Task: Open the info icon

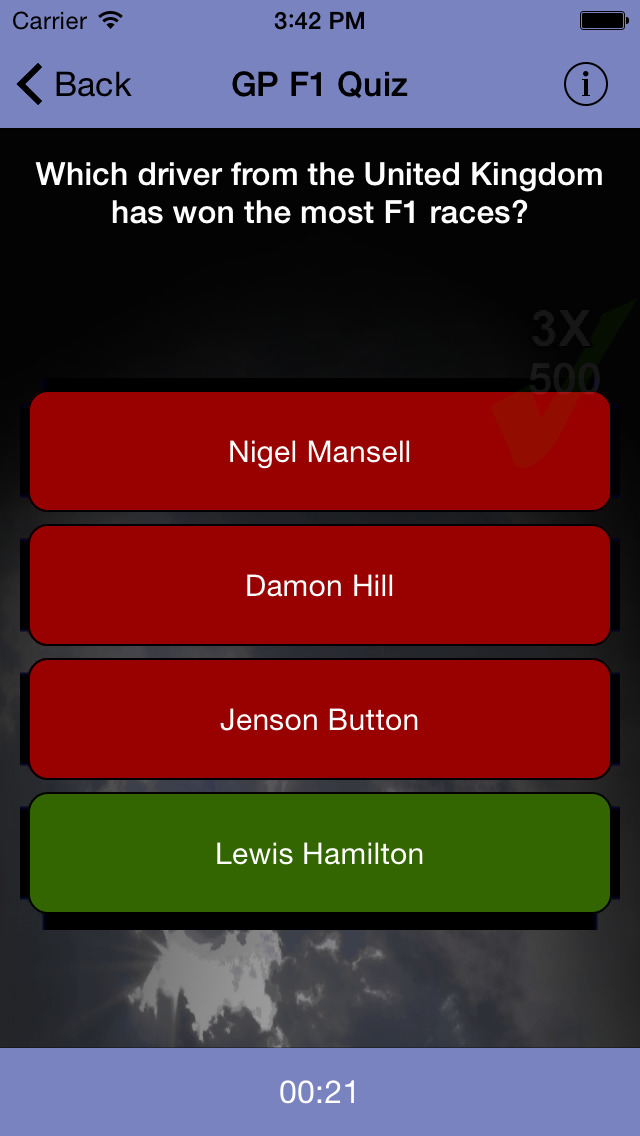Action: (586, 85)
